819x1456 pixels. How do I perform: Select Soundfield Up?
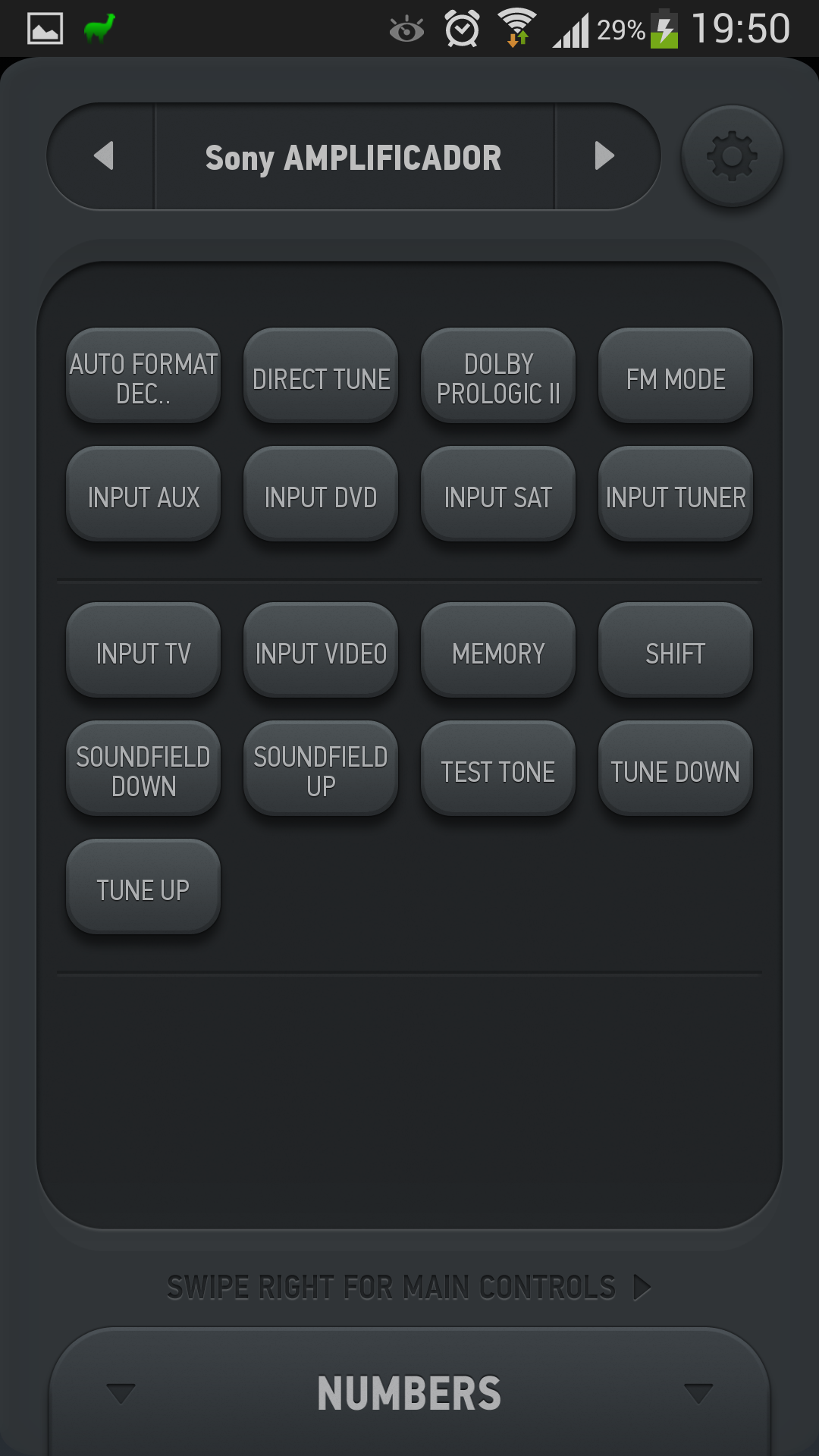(321, 770)
